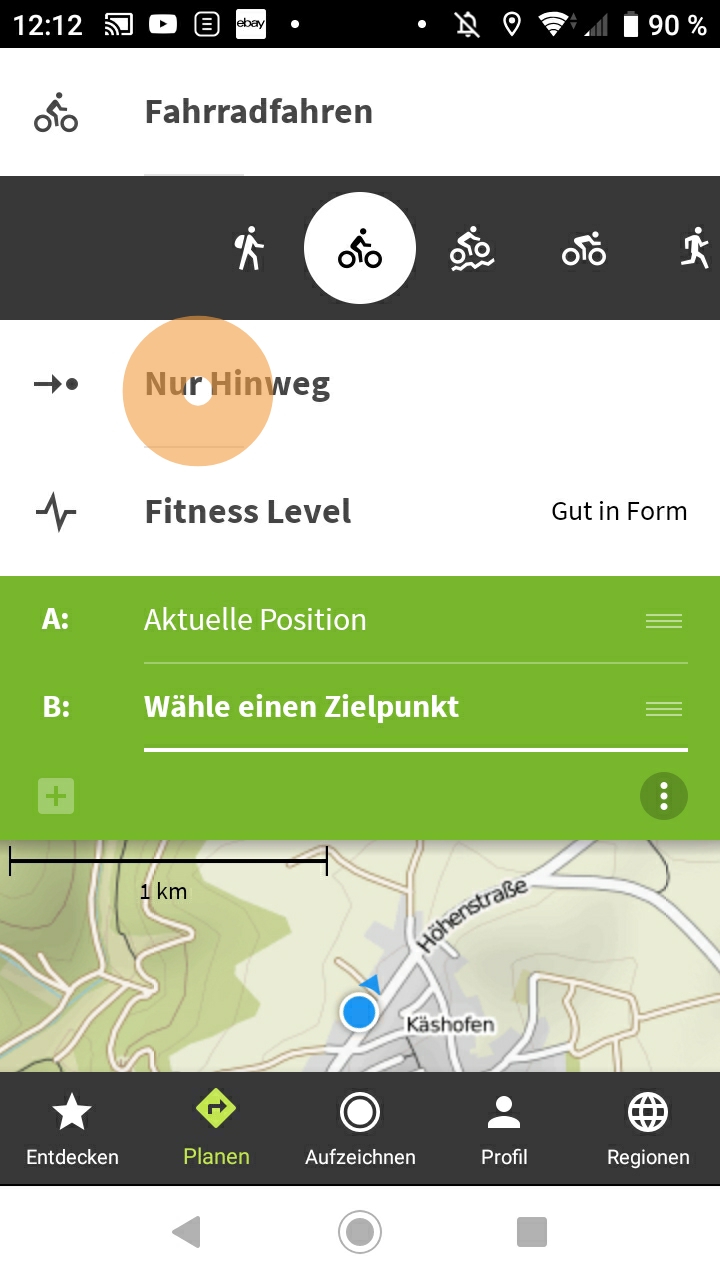Tap the Planen tab

pyautogui.click(x=216, y=1130)
